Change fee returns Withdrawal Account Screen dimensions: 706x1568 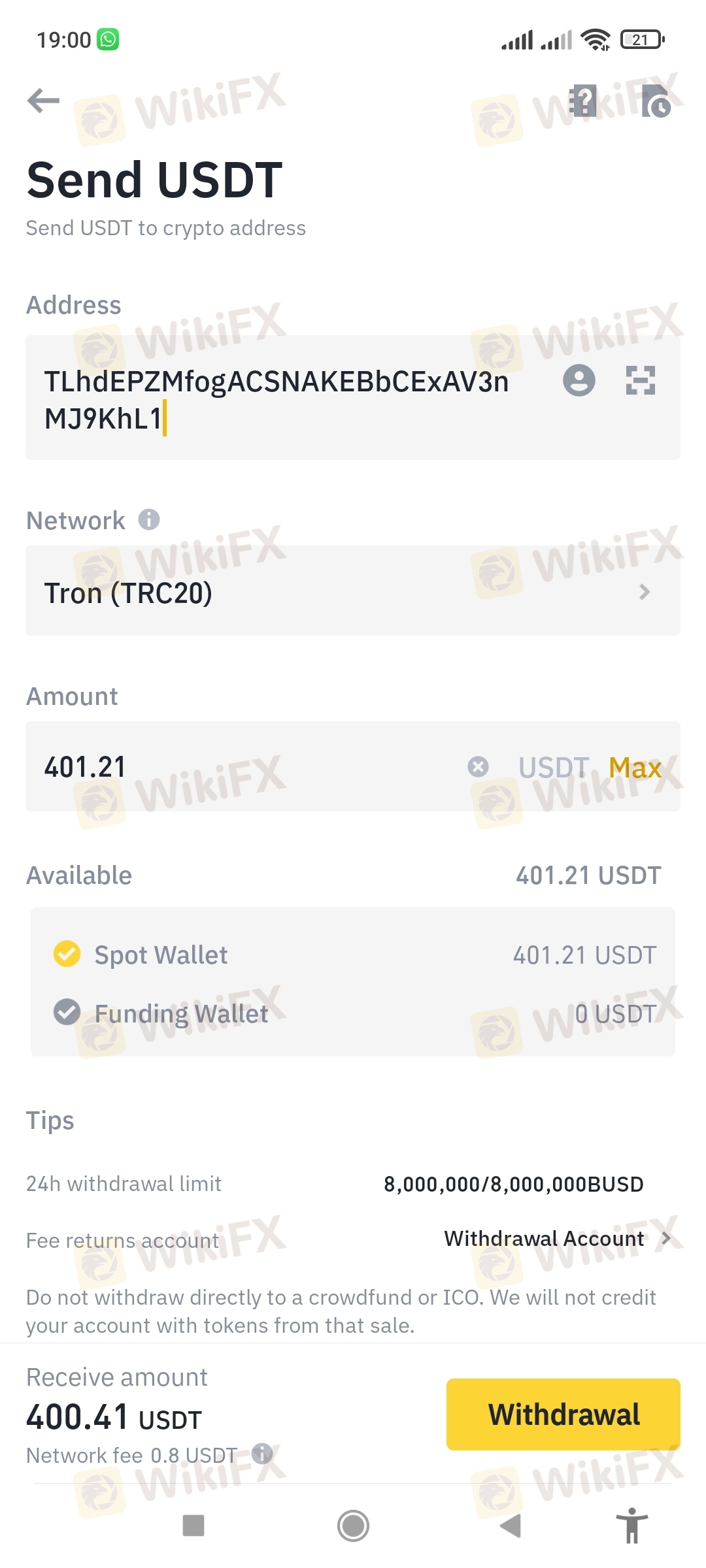(557, 1239)
